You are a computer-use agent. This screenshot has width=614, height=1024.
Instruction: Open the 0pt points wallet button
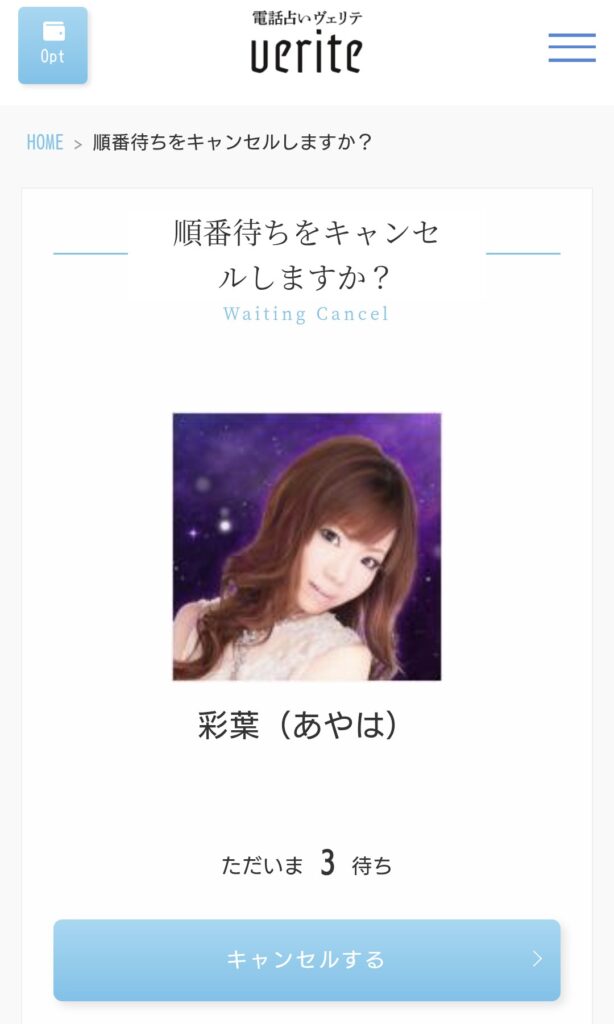[53, 45]
